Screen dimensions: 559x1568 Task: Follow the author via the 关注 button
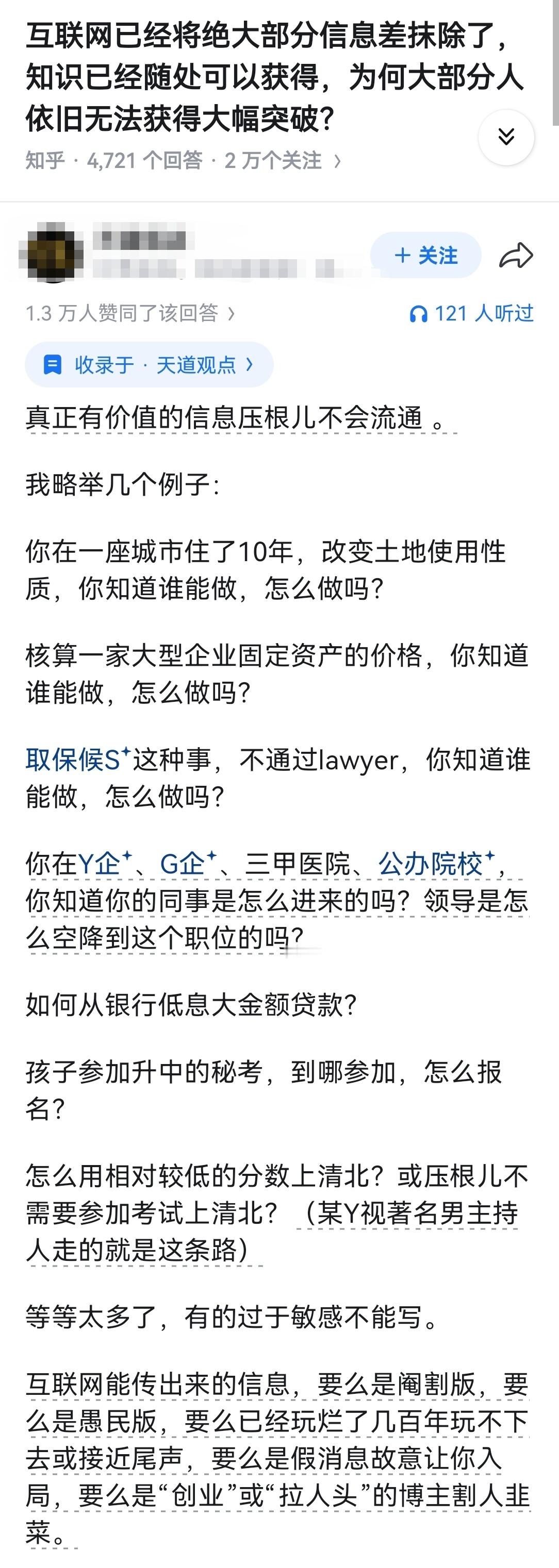[x=429, y=256]
